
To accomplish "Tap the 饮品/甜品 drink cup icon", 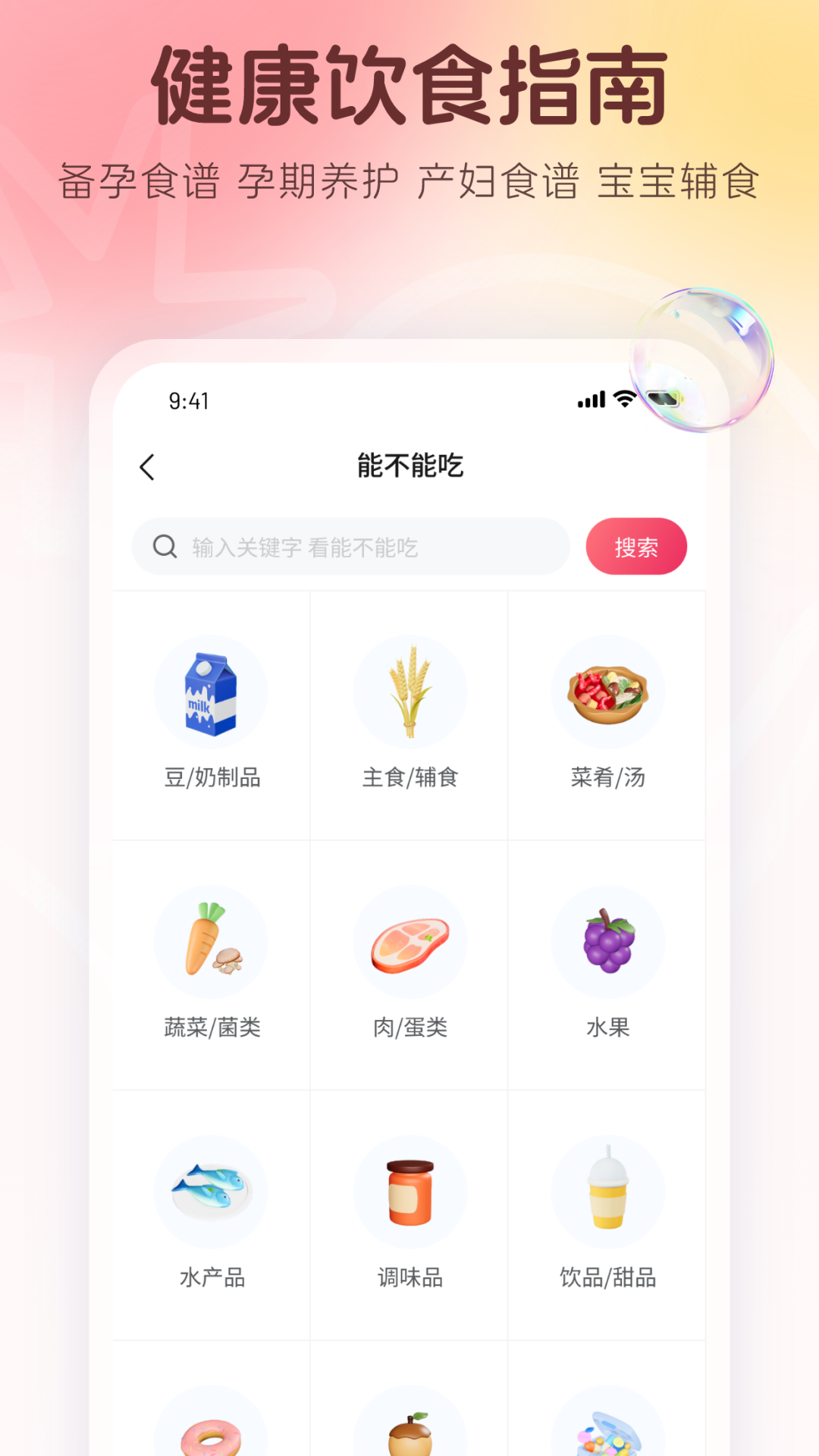I will (607, 1192).
